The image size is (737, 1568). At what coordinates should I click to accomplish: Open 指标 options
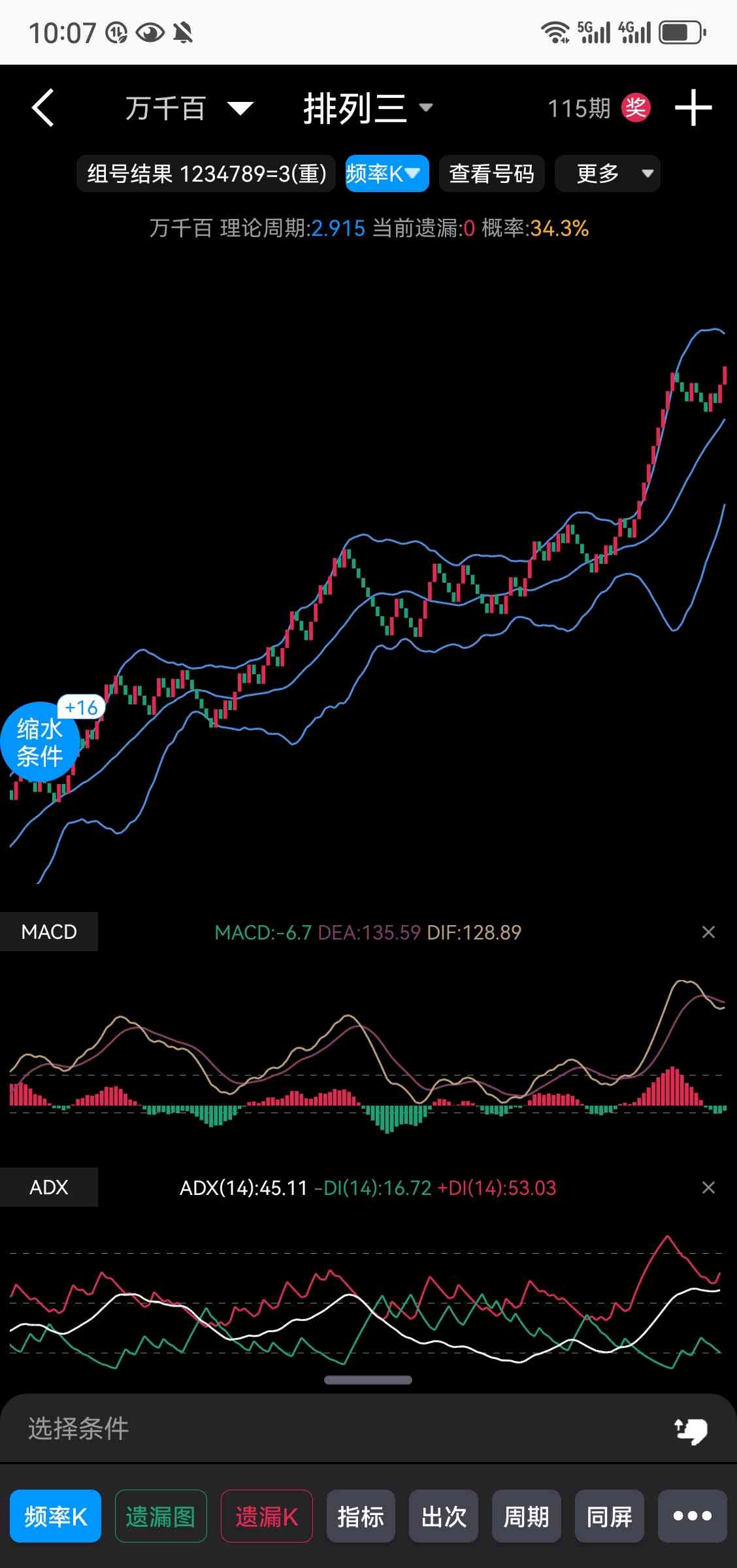tap(361, 1516)
